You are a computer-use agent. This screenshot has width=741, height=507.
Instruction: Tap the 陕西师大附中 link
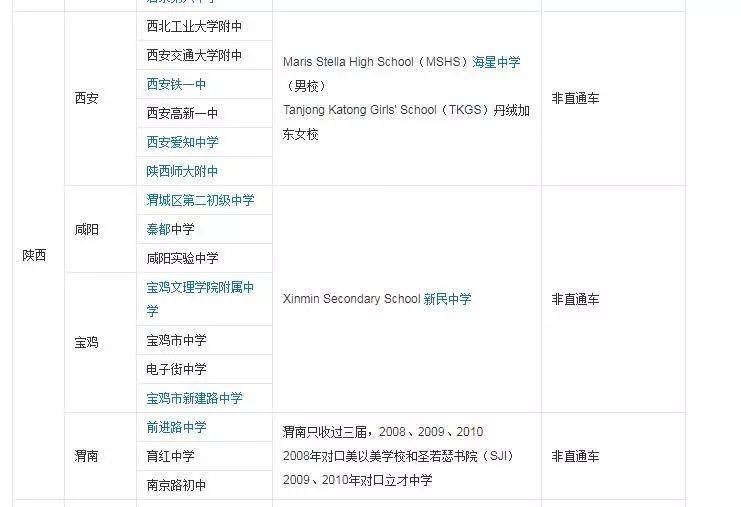point(182,171)
